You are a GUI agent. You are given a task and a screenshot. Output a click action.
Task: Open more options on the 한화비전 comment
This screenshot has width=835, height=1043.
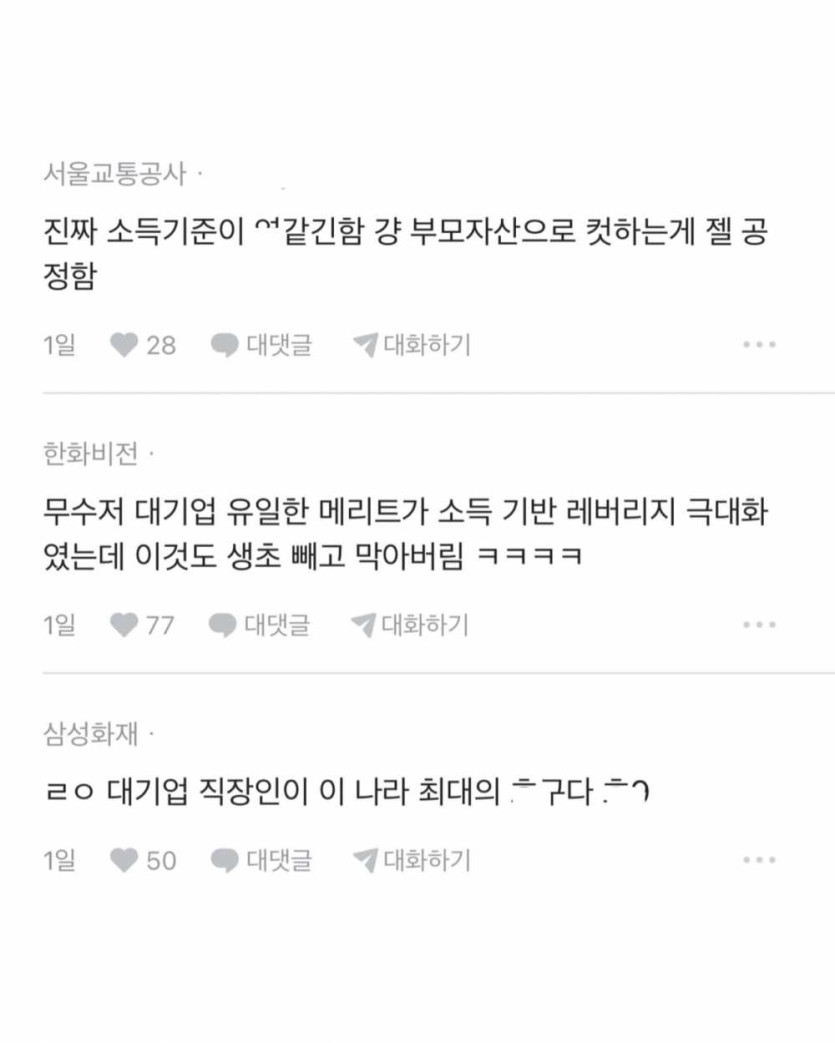(x=759, y=625)
